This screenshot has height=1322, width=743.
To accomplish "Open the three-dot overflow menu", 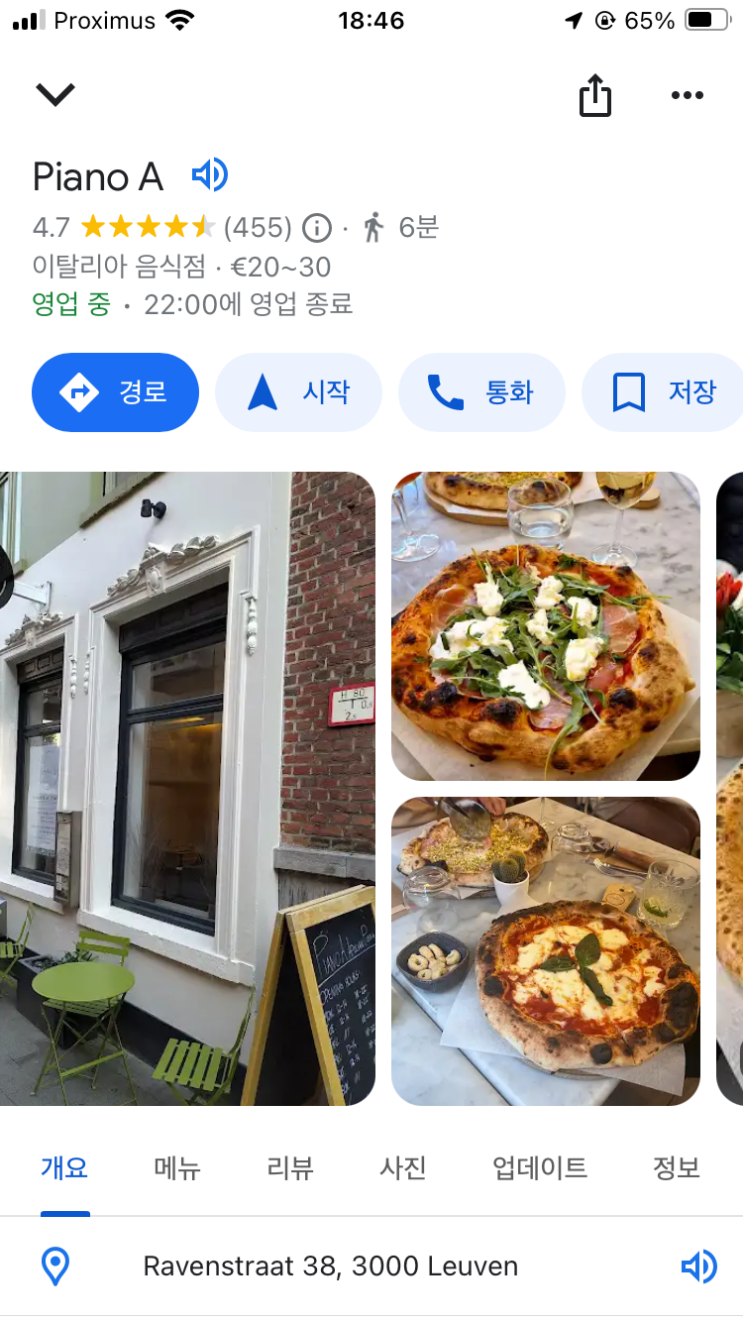I will pyautogui.click(x=687, y=95).
